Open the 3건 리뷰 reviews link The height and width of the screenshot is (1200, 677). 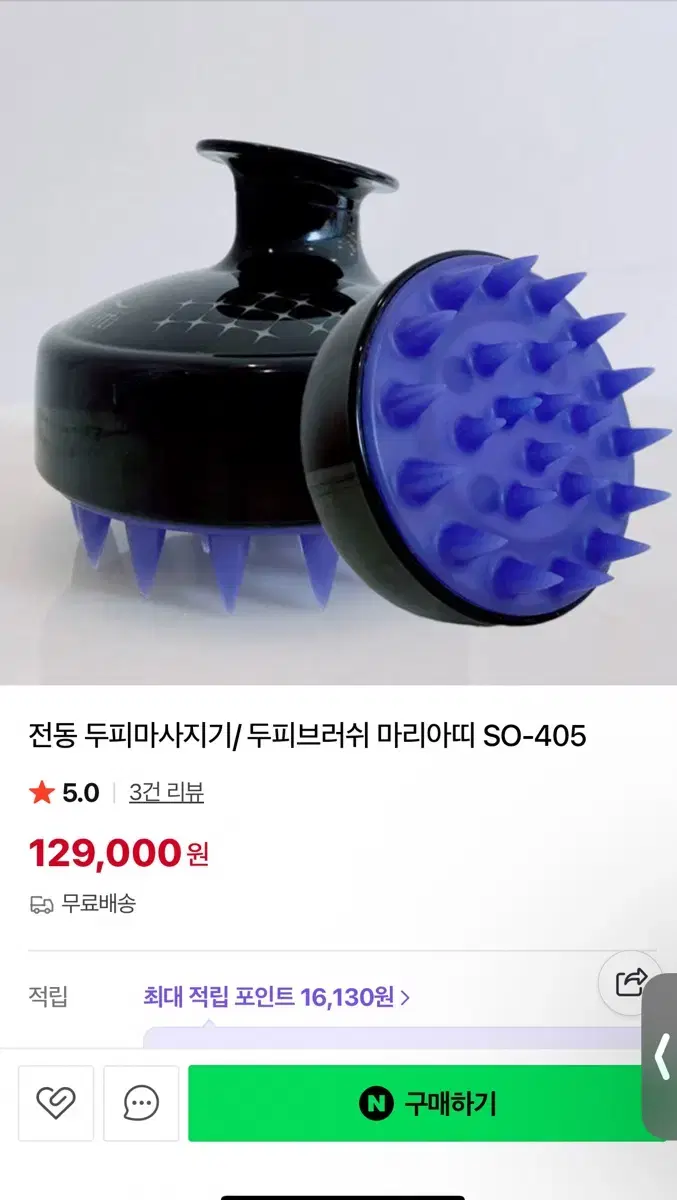(166, 793)
